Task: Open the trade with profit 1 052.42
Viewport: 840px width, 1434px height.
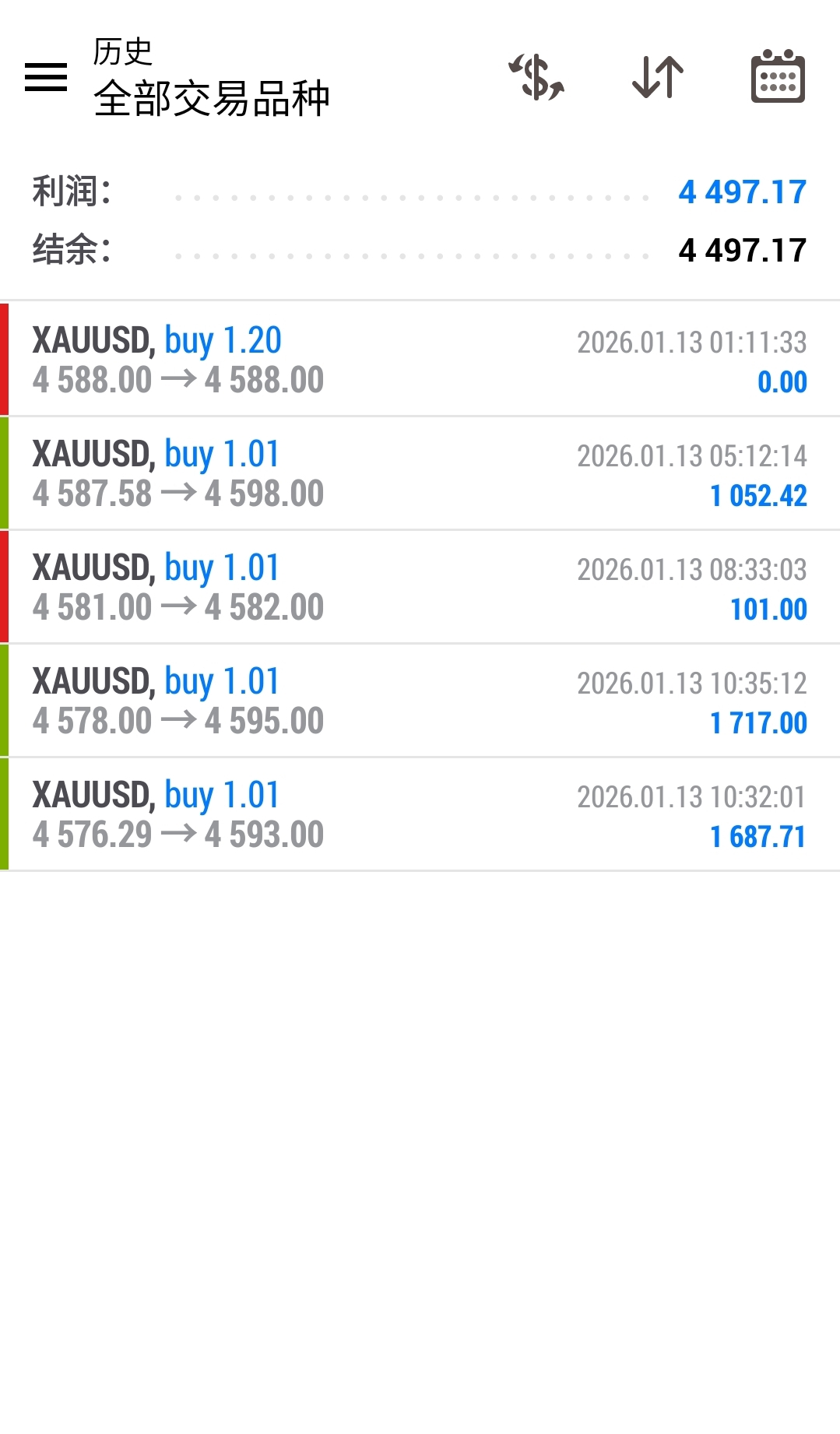Action: [420, 473]
